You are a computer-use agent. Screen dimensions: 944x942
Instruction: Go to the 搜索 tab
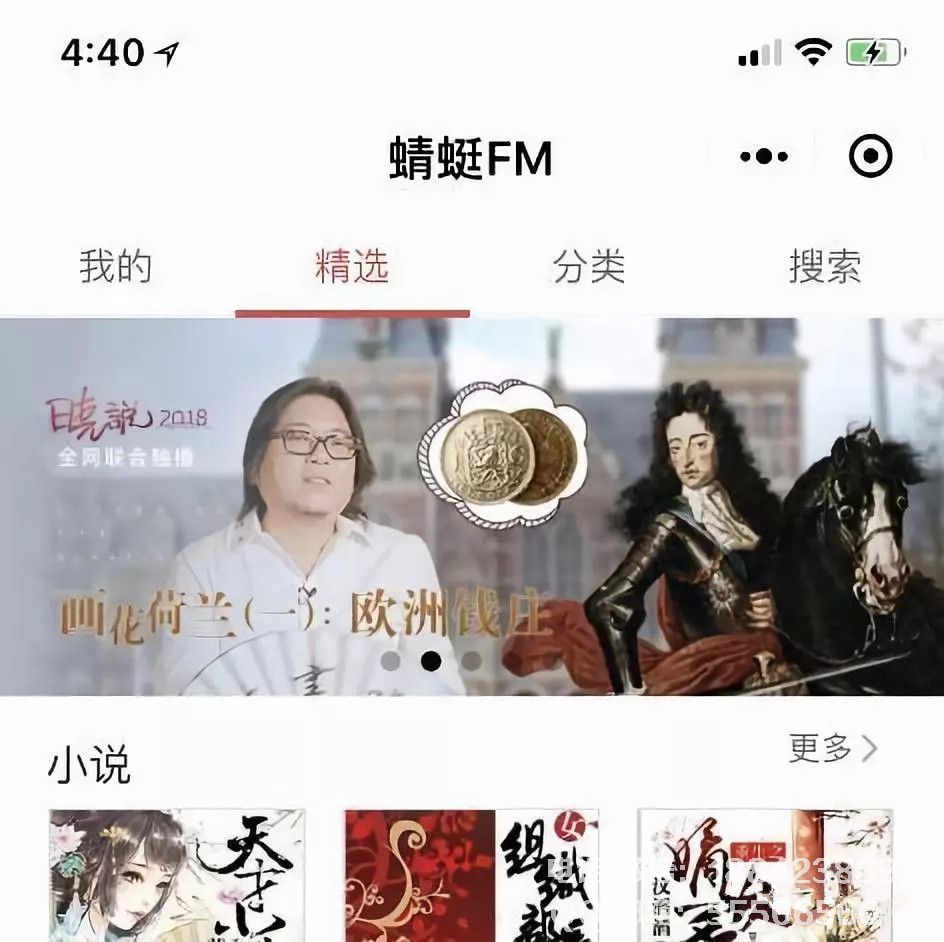(824, 267)
